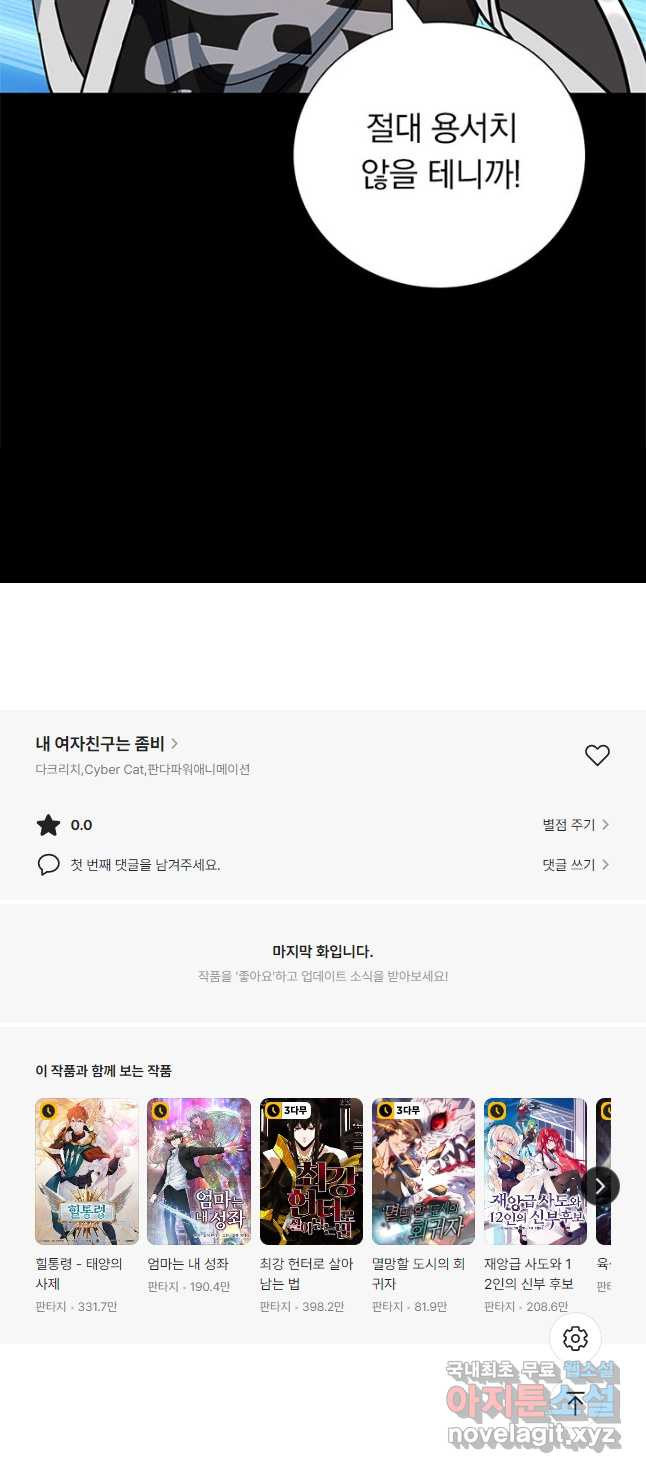
Task: Open viewer settings gear
Action: point(575,1339)
